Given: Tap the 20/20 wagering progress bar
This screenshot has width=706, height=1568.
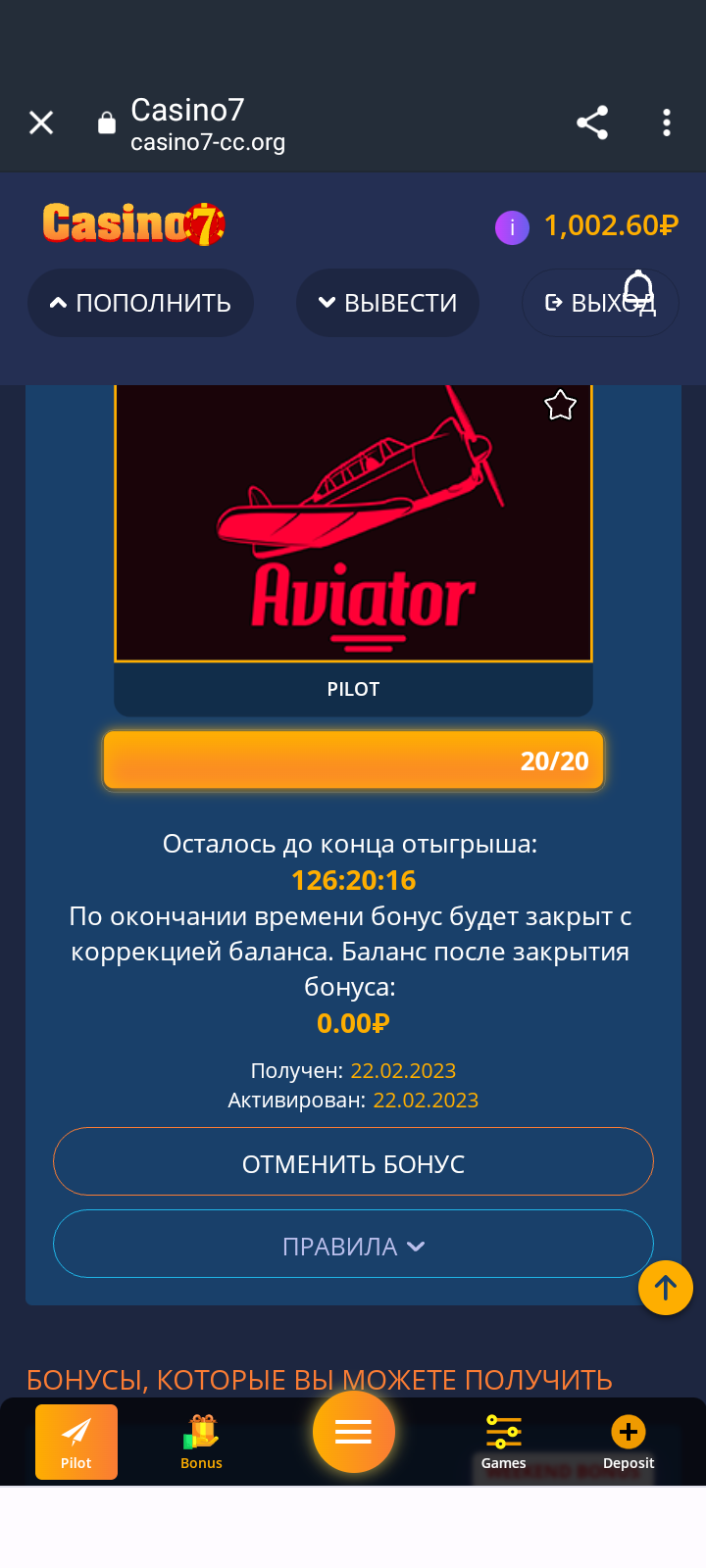Looking at the screenshot, I should click(x=353, y=759).
